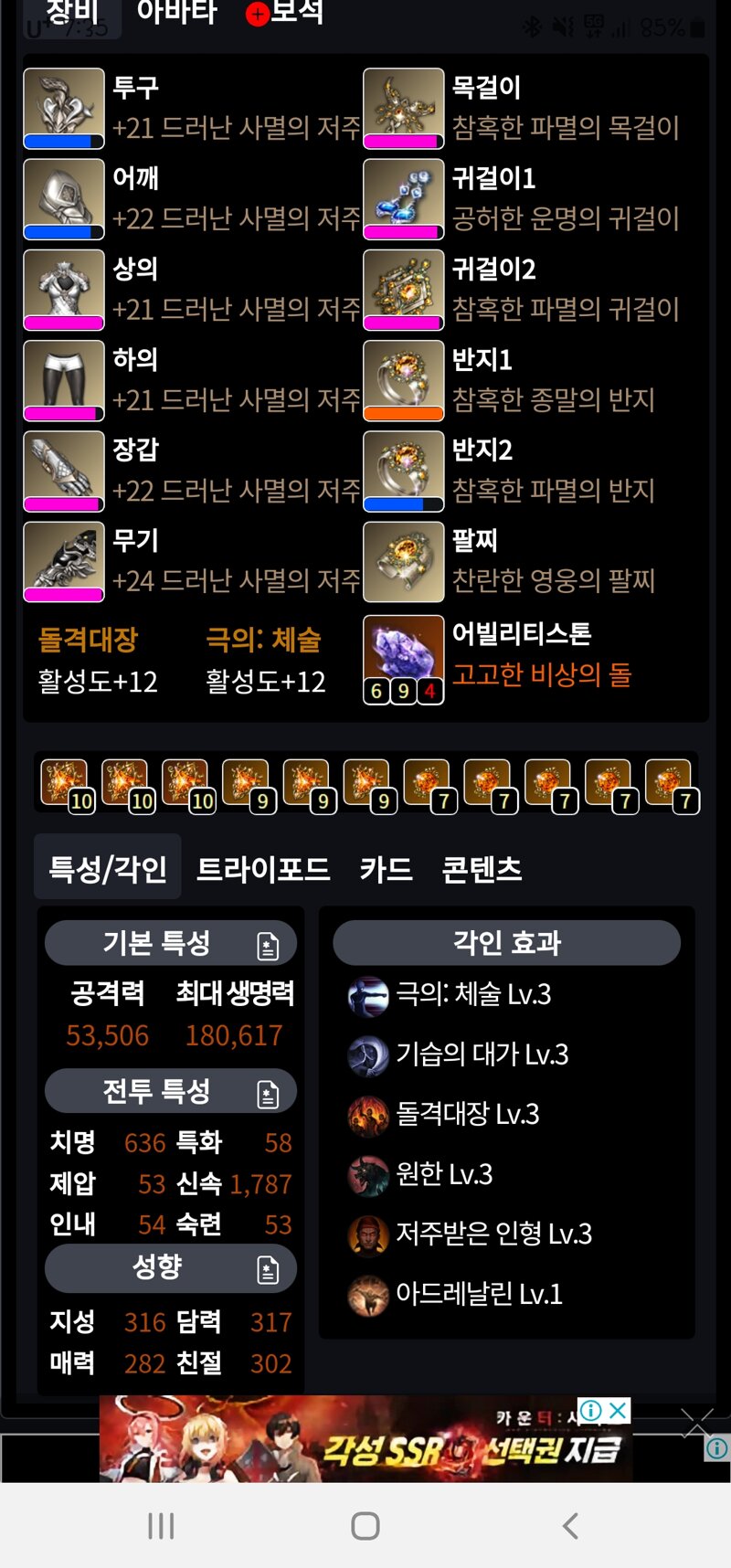Tap the document icon next to 성향
731x1568 pixels.
coord(268,1269)
